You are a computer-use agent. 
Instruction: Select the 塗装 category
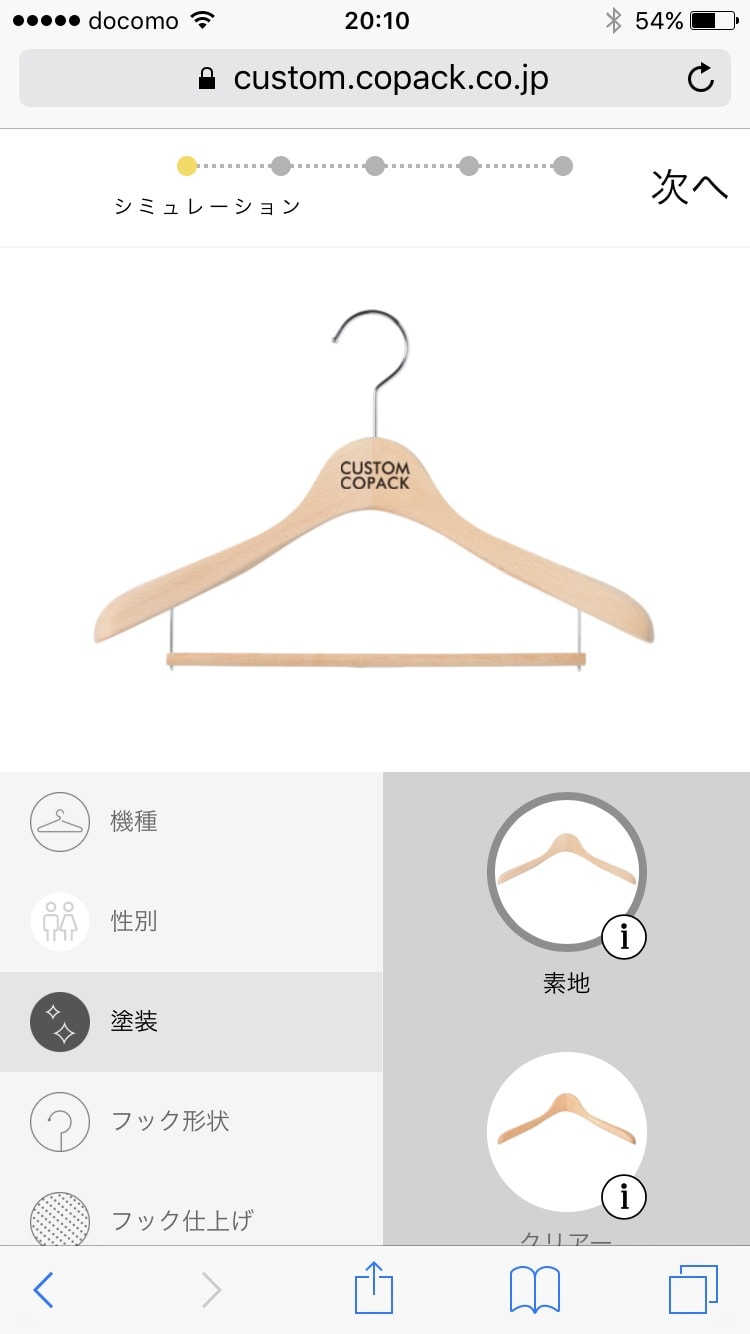pos(191,1022)
